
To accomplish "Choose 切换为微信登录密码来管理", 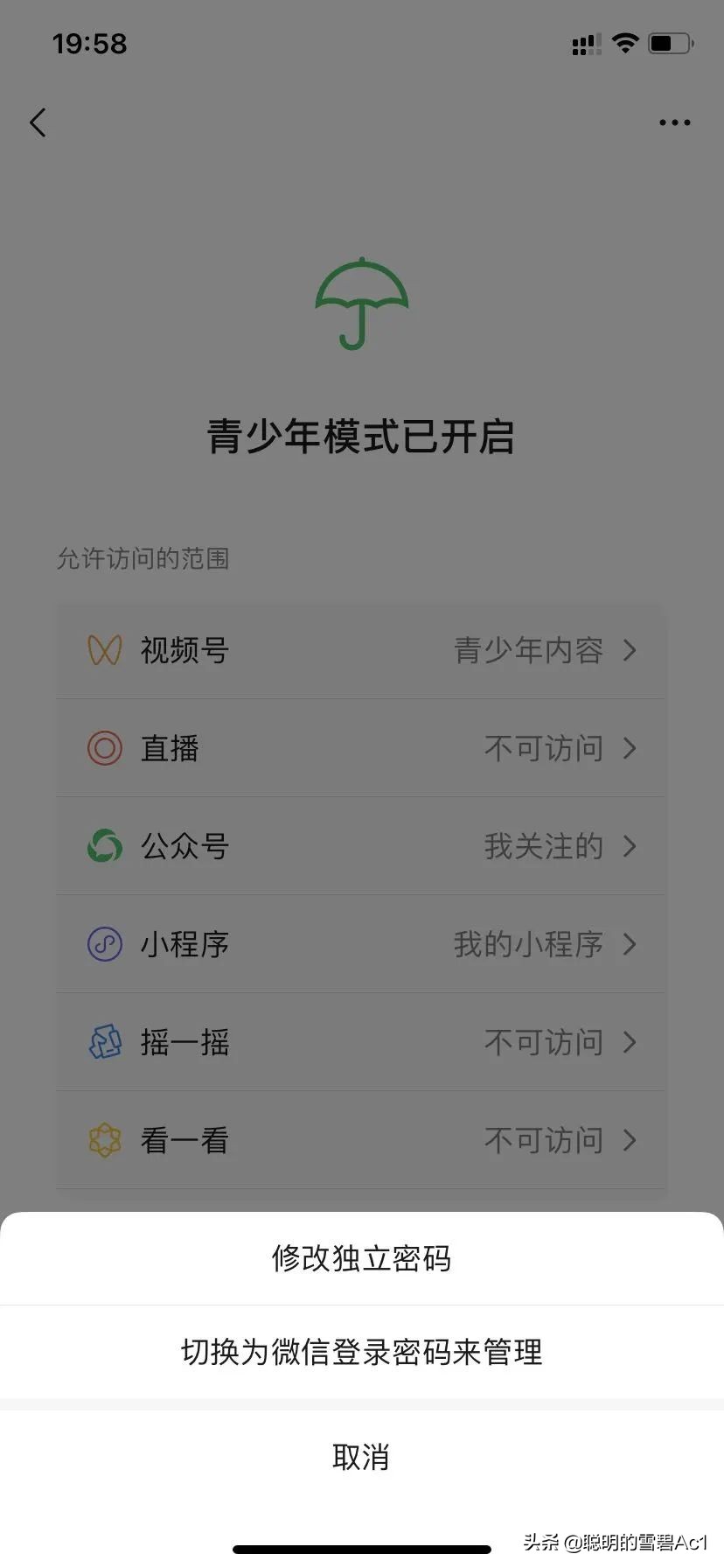I will tap(361, 1352).
